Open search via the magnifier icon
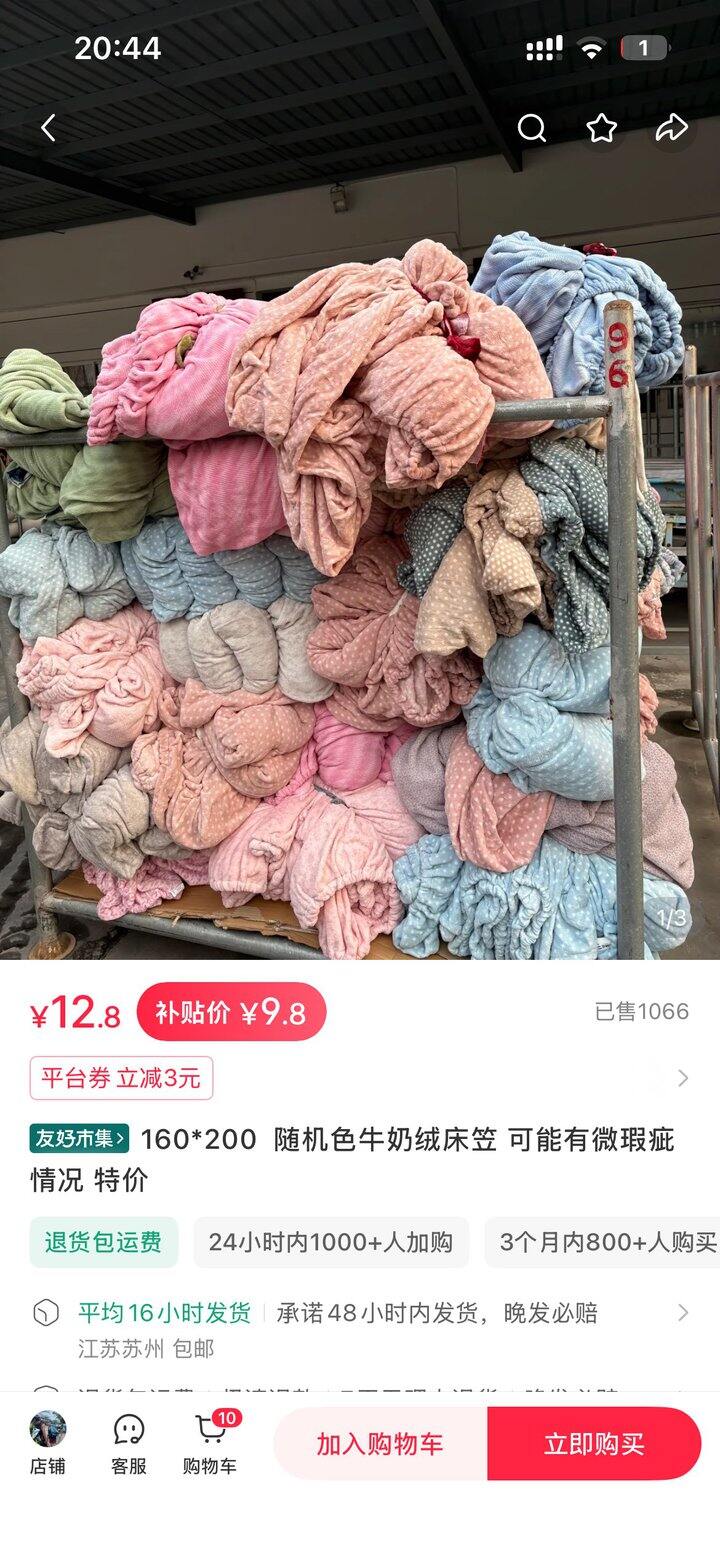This screenshot has width=720, height=1558. point(531,128)
